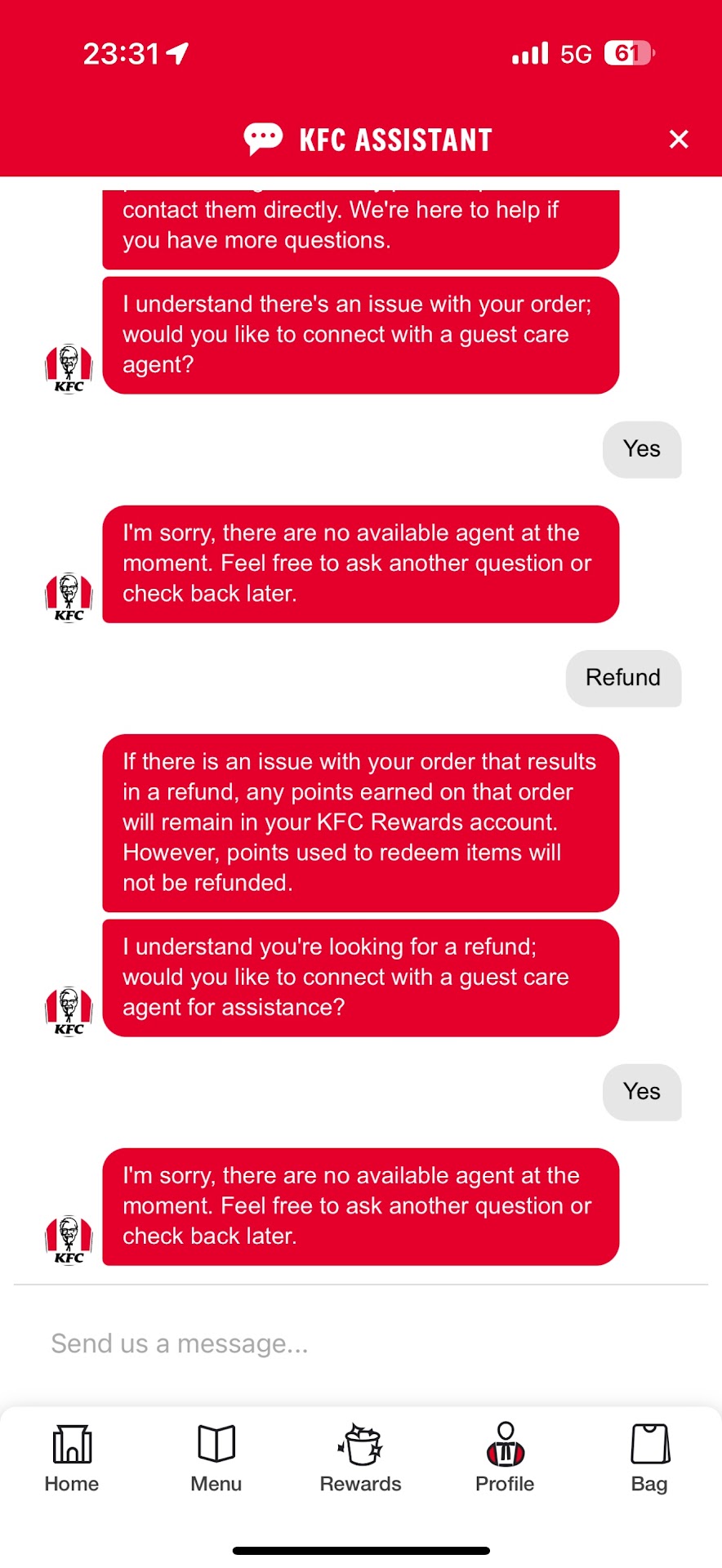Image resolution: width=722 pixels, height=1568 pixels.
Task: Go to the Home tab
Action: pos(72,1458)
